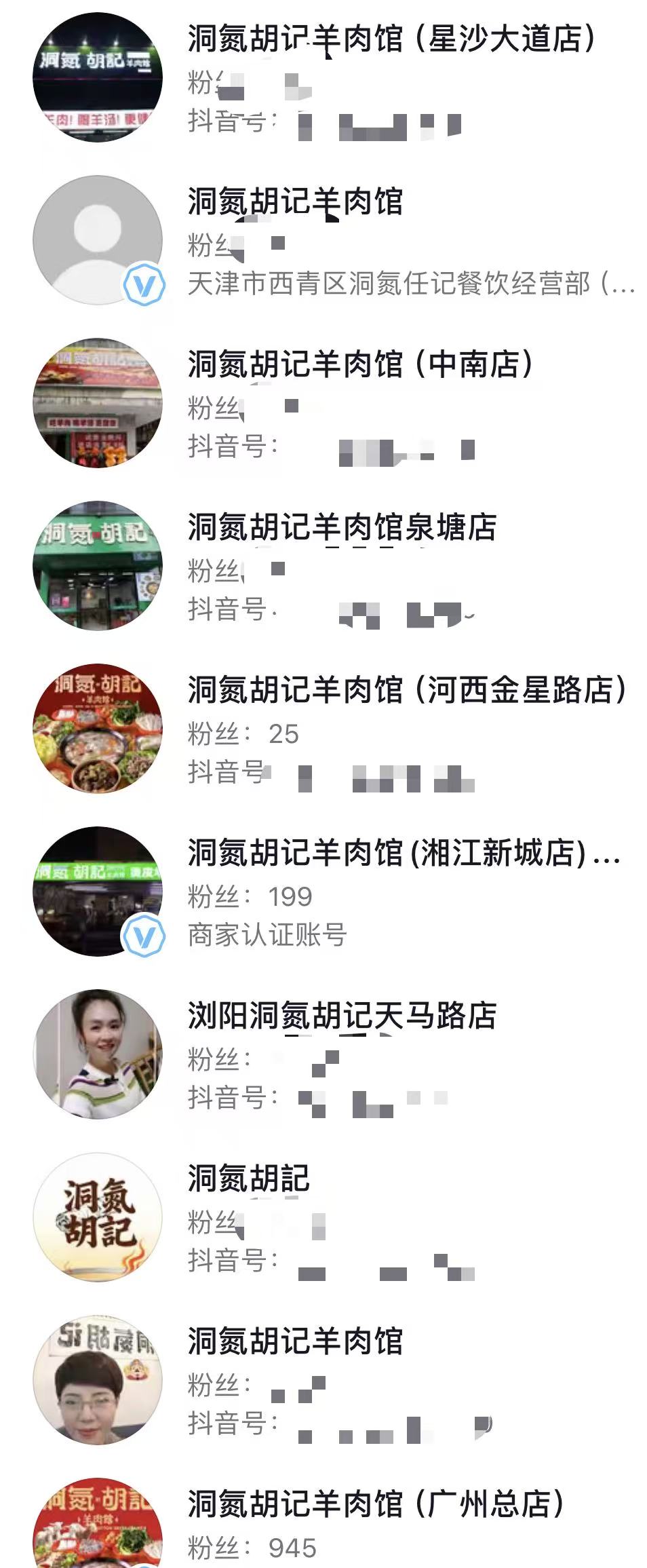Open 洞氮胡记羊肉馆（星沙大道店）account
This screenshot has width=647, height=1568.
click(391, 39)
